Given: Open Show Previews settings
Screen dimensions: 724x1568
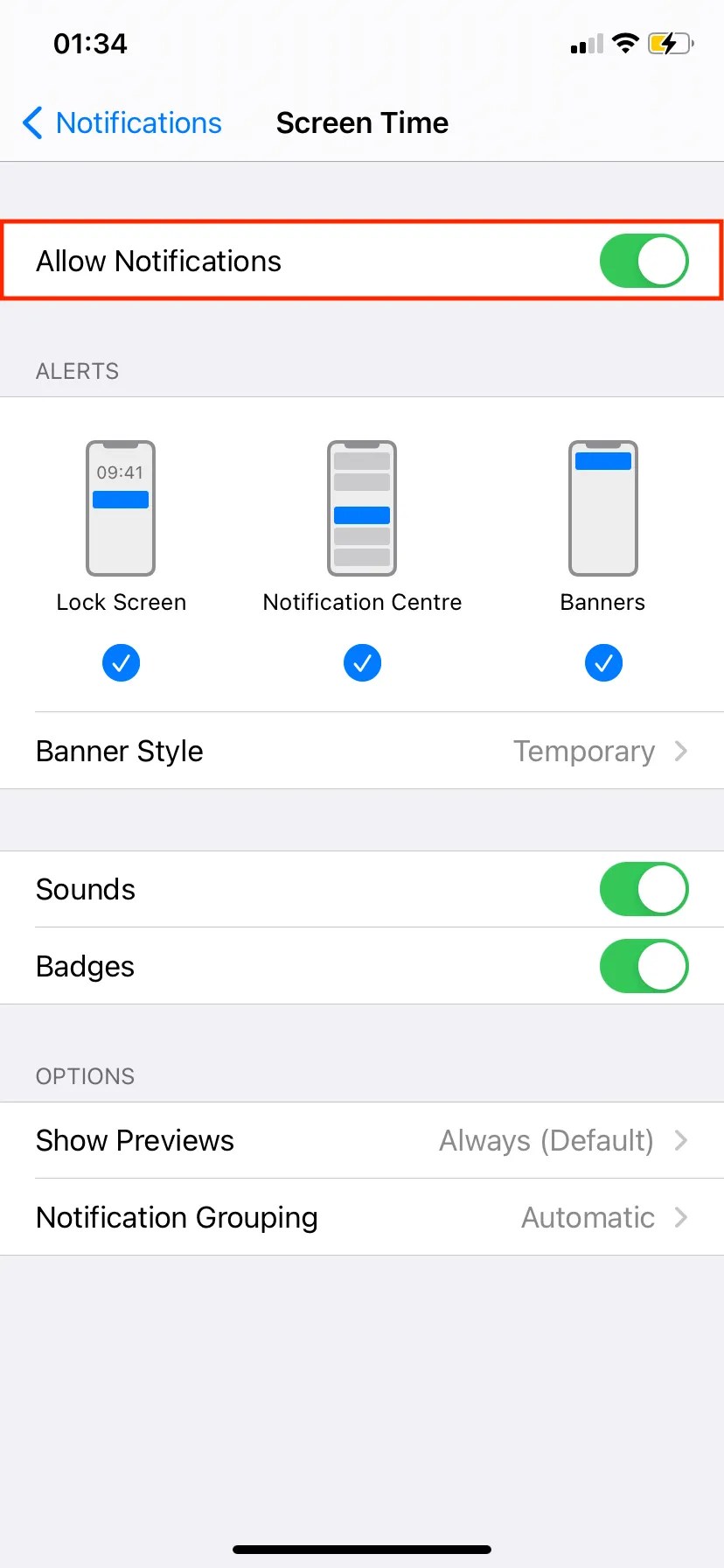Looking at the screenshot, I should 362,1140.
